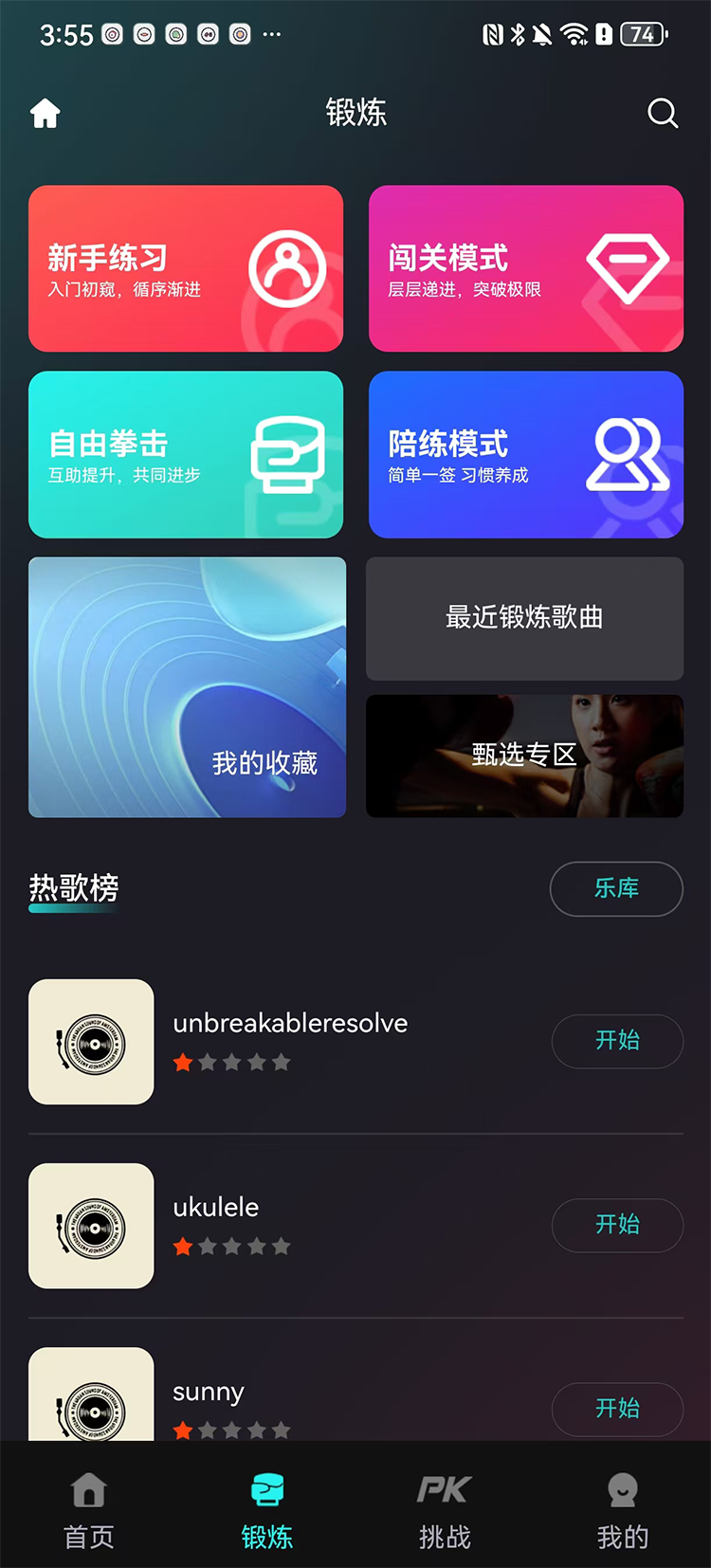Tap the 我的 profile icon in bottom bar
This screenshot has width=711, height=1568.
pyautogui.click(x=622, y=1489)
